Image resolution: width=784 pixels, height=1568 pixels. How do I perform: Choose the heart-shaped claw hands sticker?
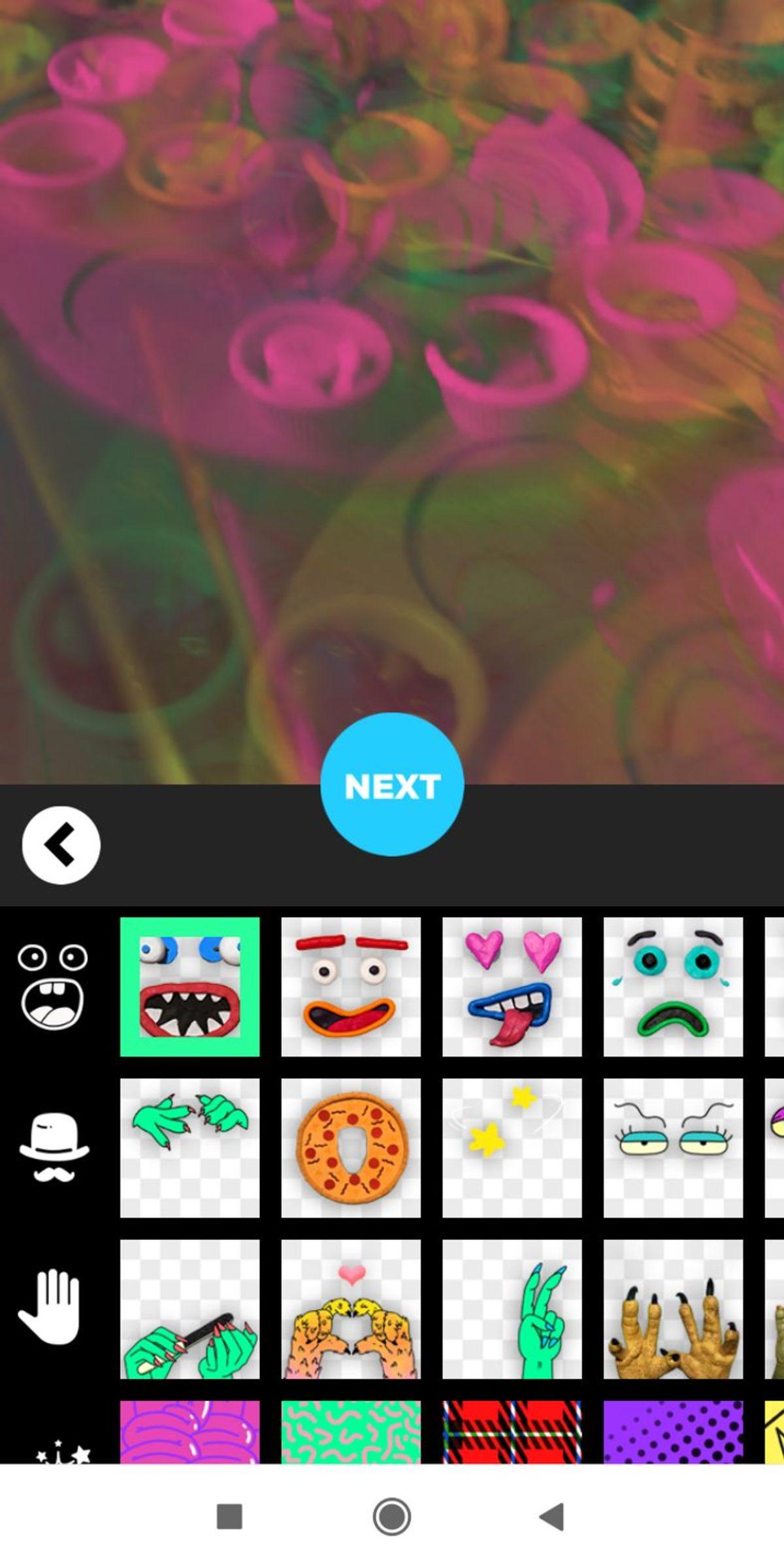[x=351, y=1309]
